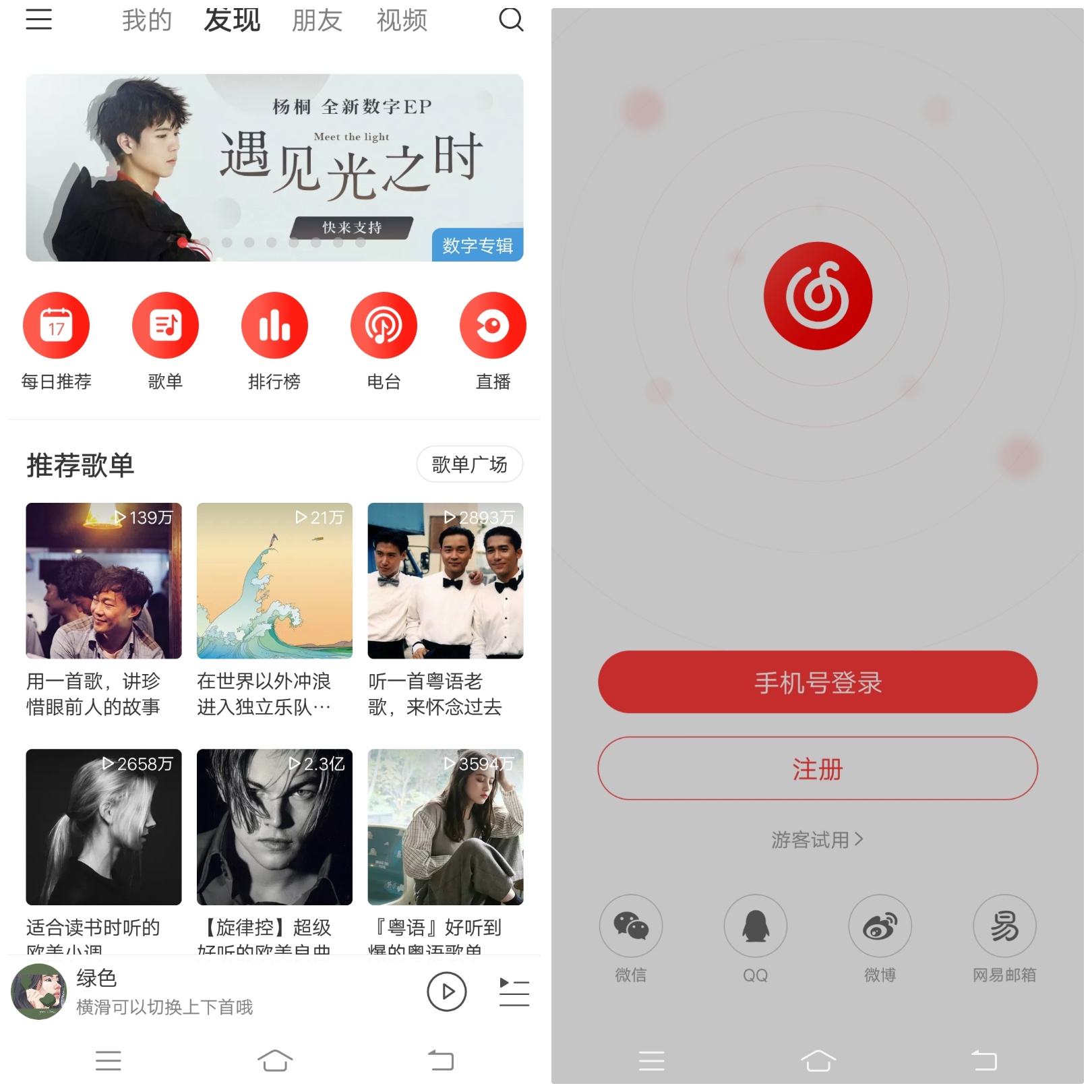Open 每日推荐 daily recommendations
This screenshot has height=1092, width=1092.
[56, 326]
